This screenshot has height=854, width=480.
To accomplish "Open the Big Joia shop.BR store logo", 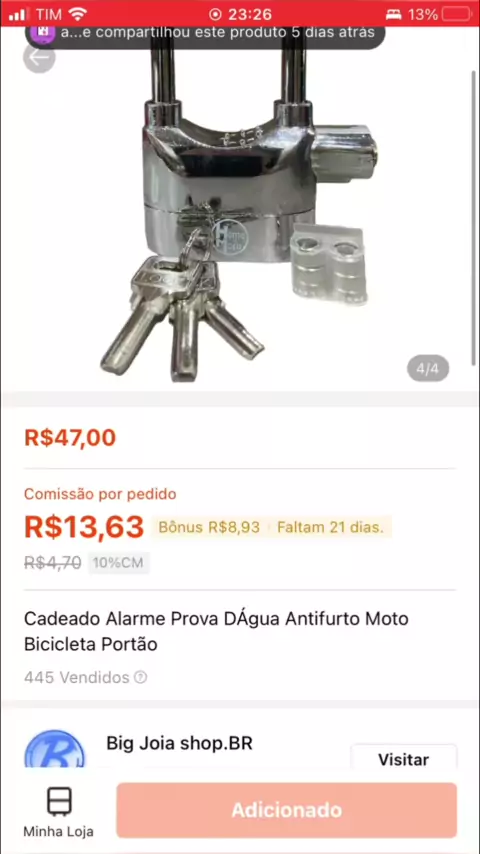I will pyautogui.click(x=54, y=750).
